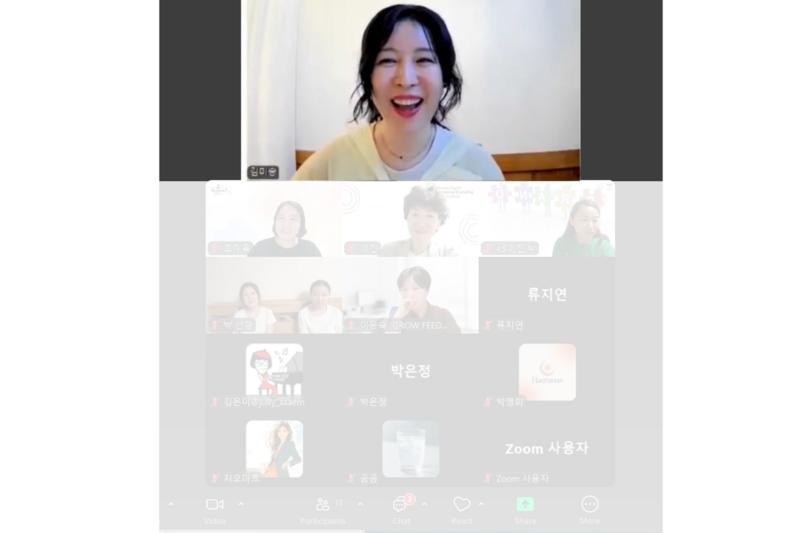Open the Chat panel
The image size is (800, 533).
[400, 506]
